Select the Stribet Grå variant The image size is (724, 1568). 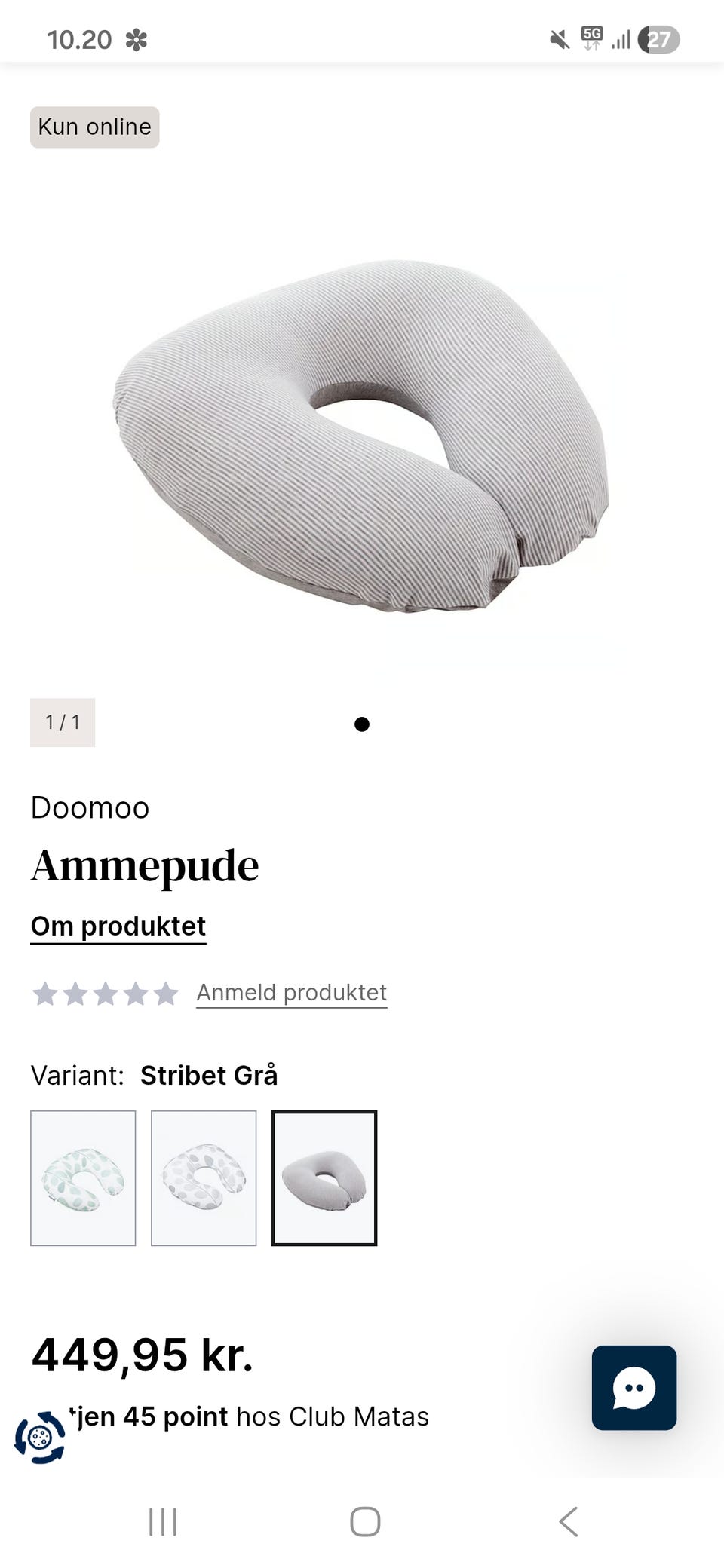click(x=324, y=1178)
